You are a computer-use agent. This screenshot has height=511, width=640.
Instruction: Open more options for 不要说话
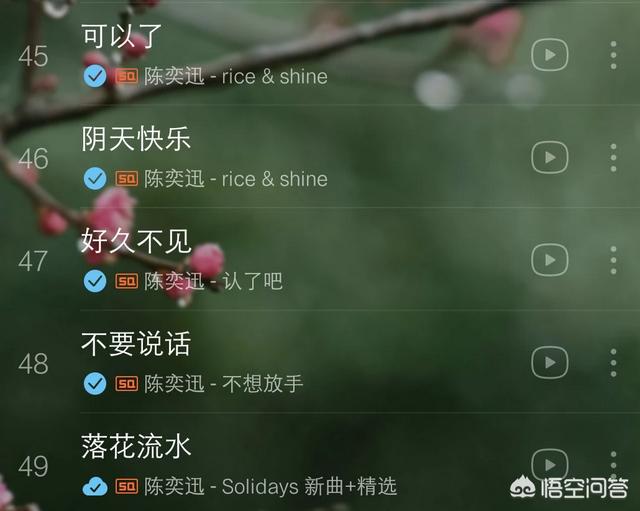pyautogui.click(x=613, y=362)
